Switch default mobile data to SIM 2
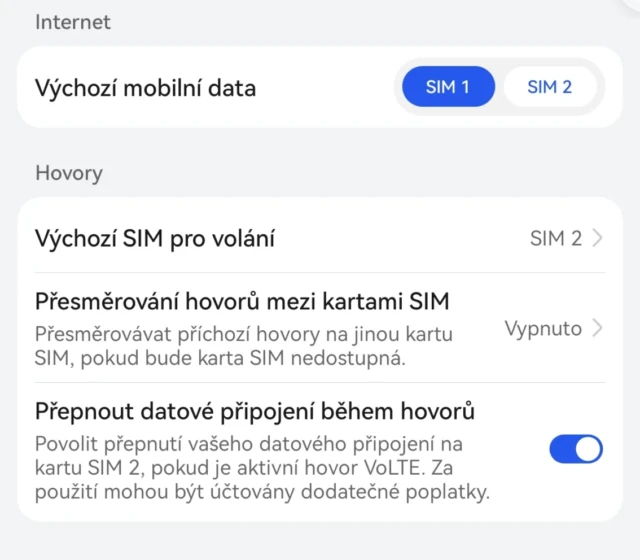Viewport: 640px width, 560px height. point(549,87)
